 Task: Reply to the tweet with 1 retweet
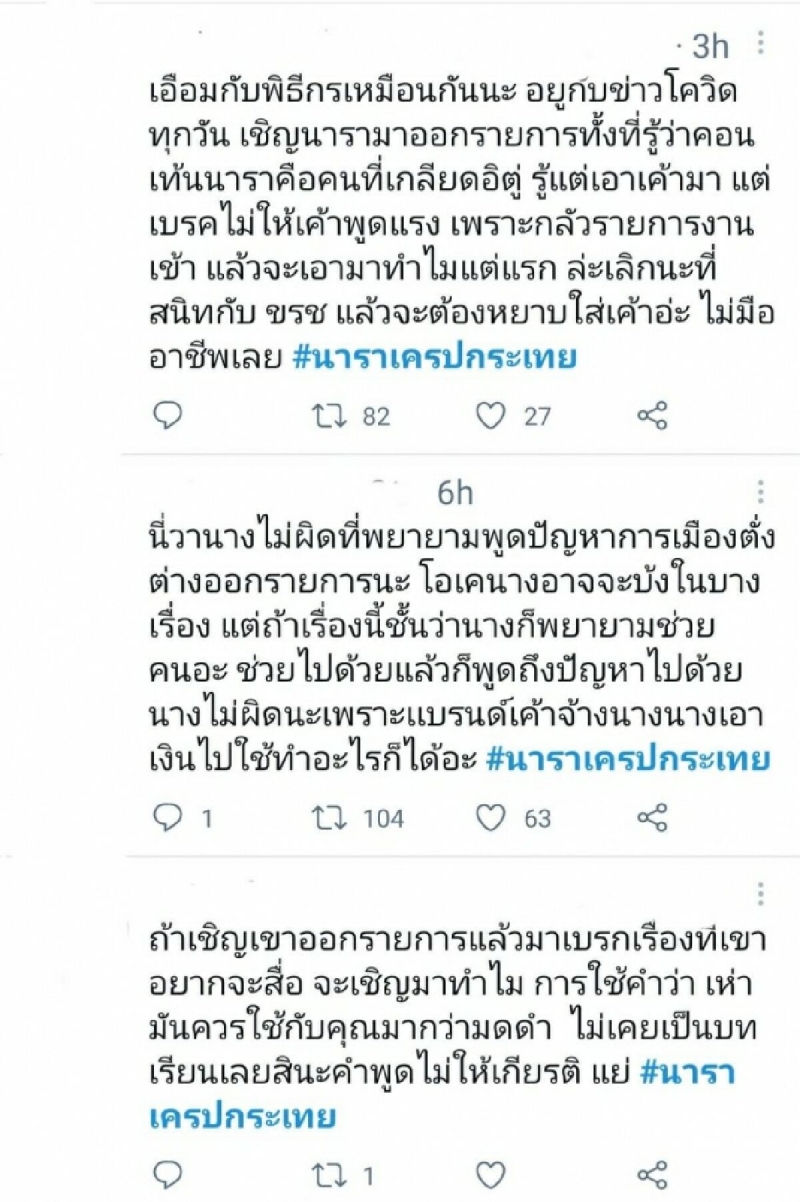point(168,1174)
